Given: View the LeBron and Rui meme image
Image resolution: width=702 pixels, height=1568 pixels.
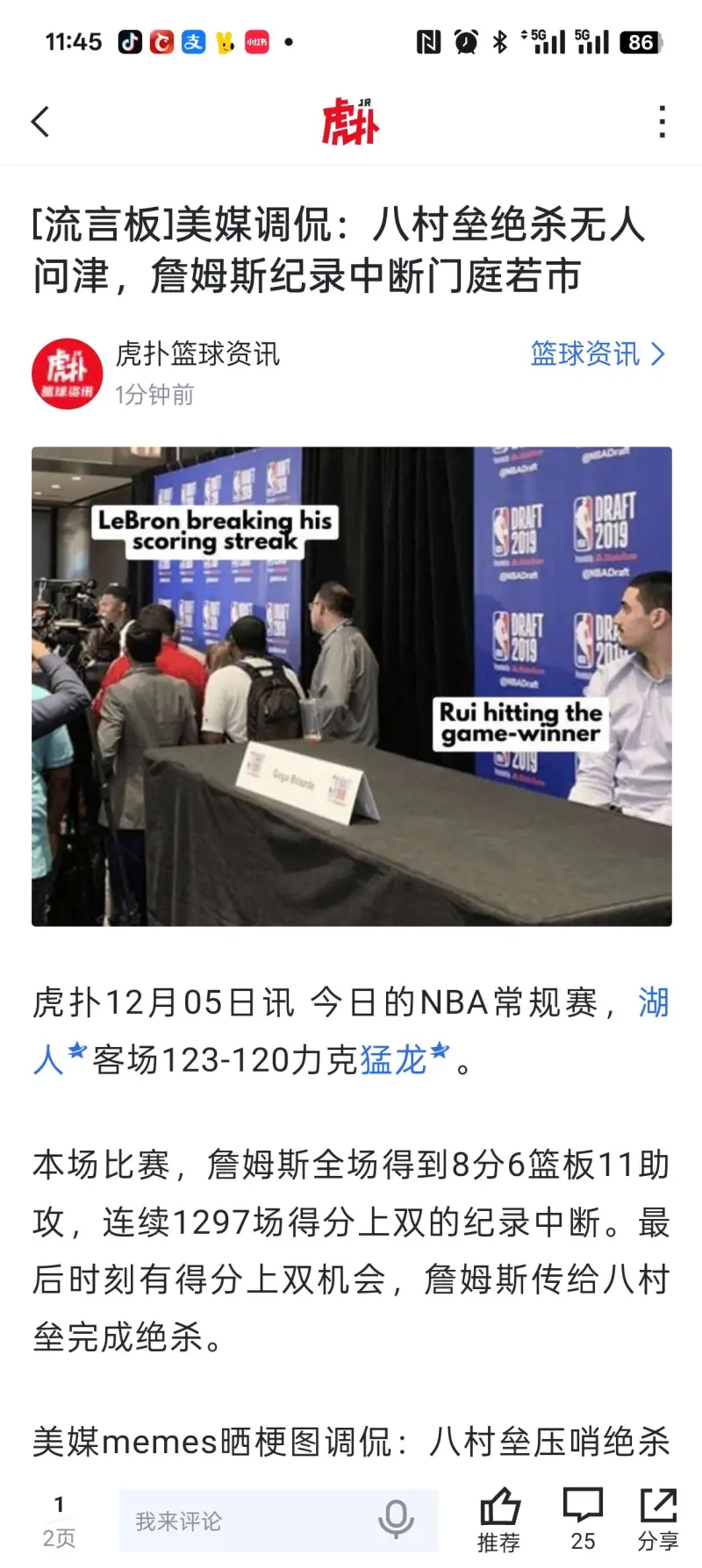Looking at the screenshot, I should point(351,687).
